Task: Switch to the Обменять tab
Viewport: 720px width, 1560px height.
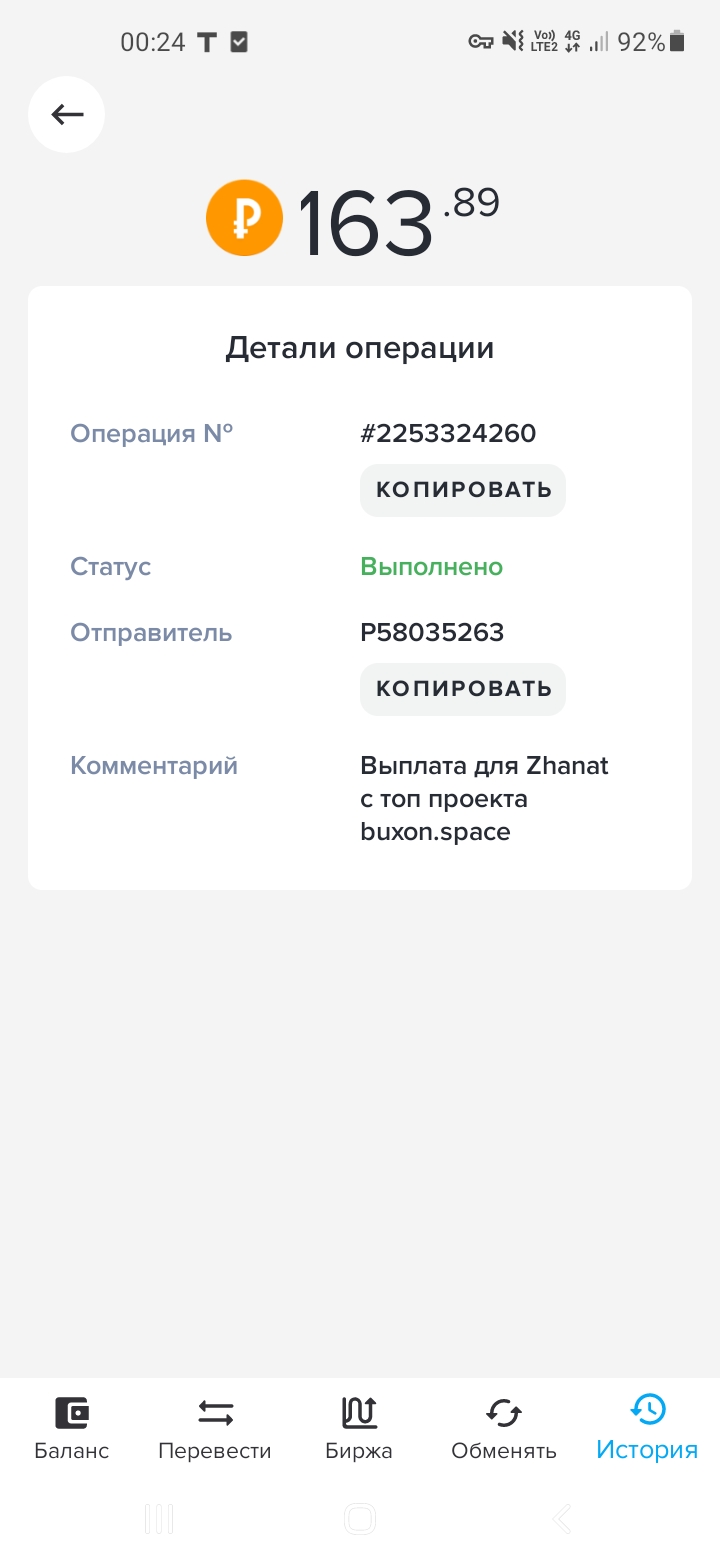Action: pos(503,1429)
